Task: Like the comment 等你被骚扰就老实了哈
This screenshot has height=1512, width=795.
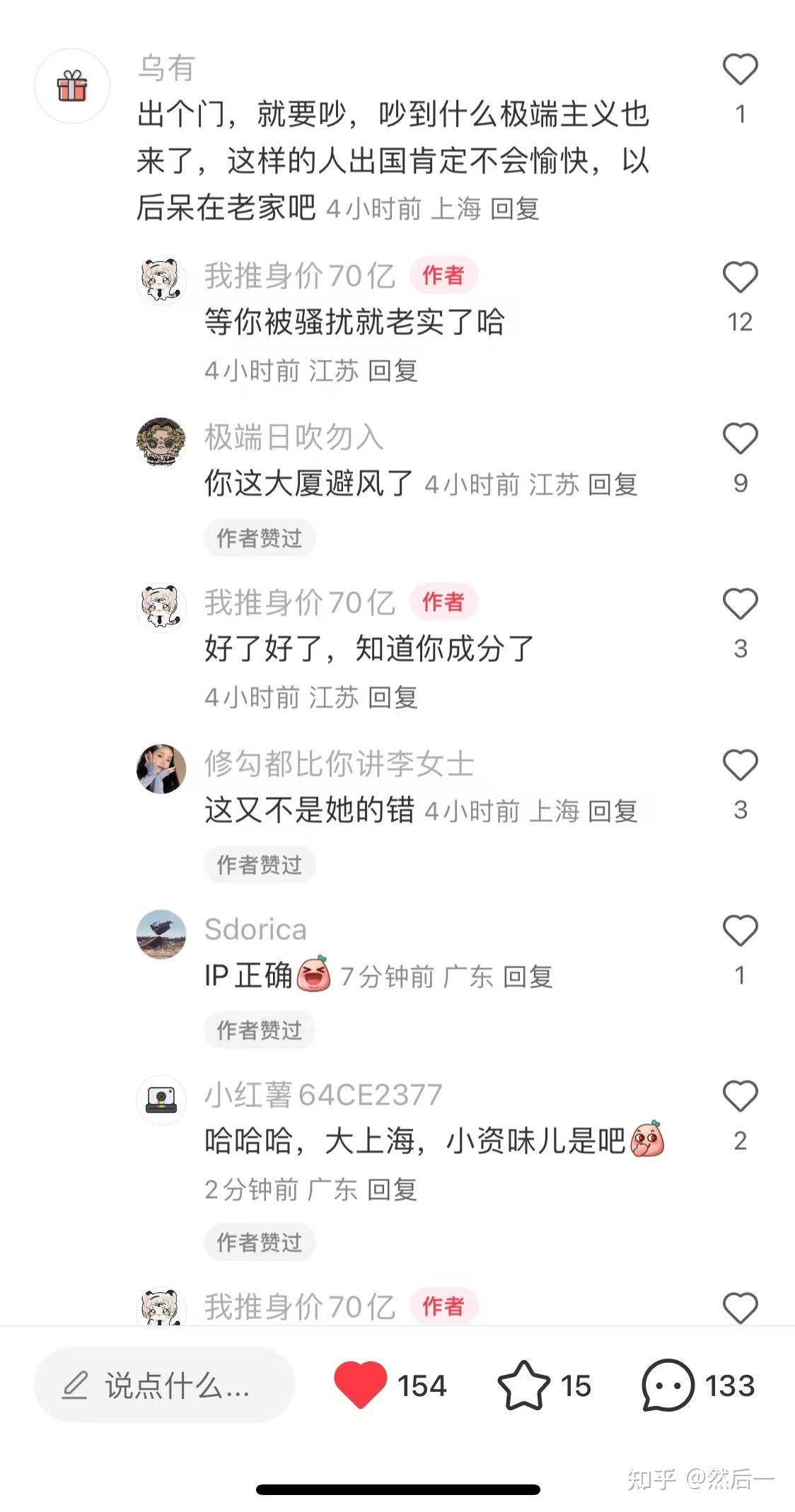Action: (x=740, y=277)
